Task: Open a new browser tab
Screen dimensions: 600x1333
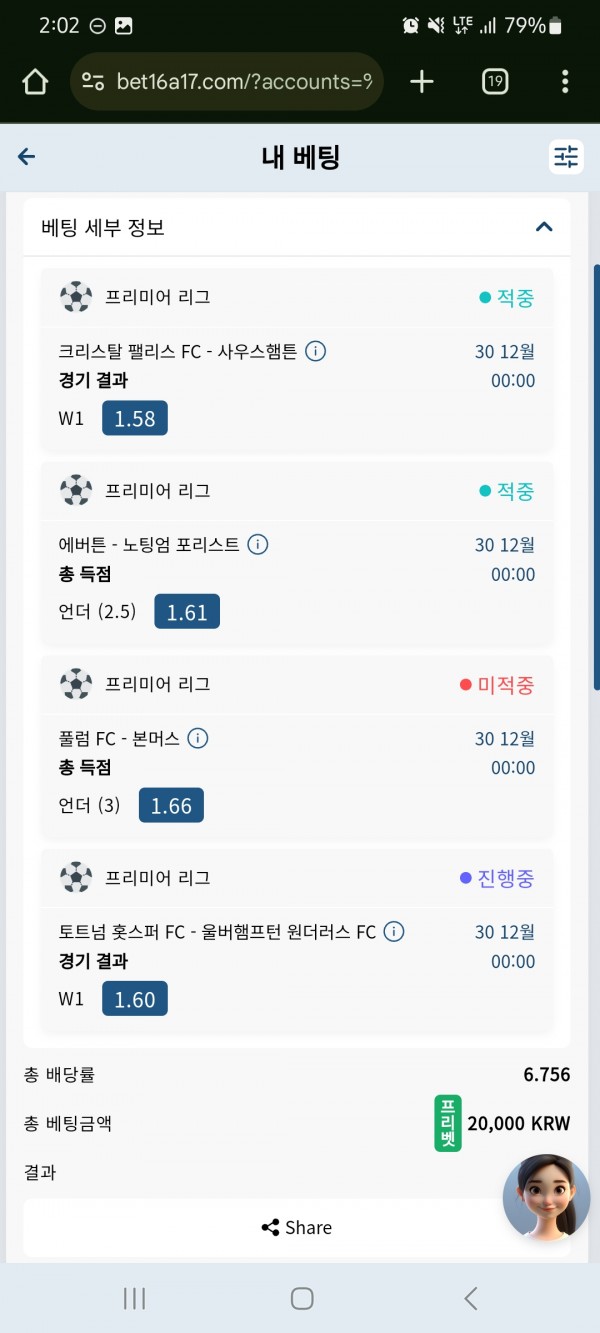Action: click(422, 82)
